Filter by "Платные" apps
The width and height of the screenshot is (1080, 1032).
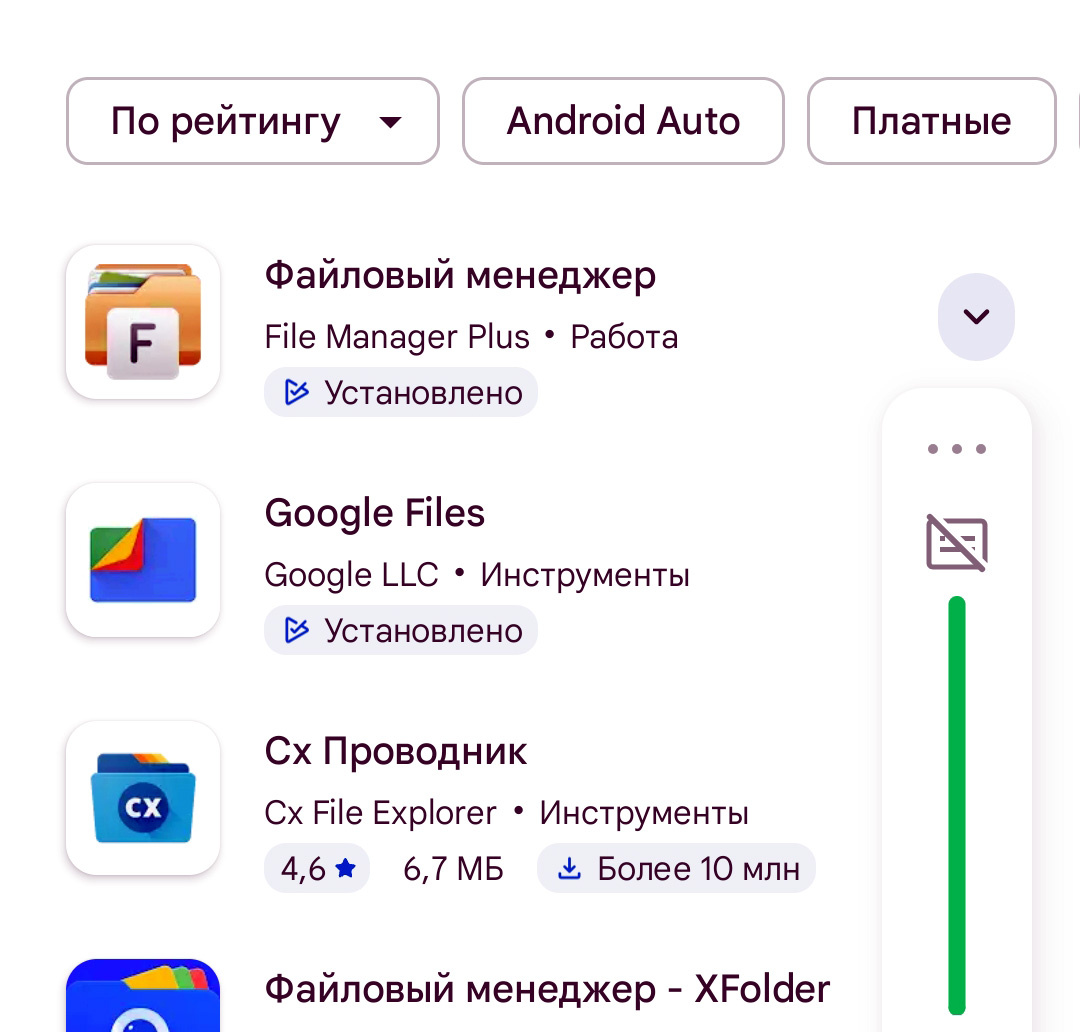click(x=930, y=121)
